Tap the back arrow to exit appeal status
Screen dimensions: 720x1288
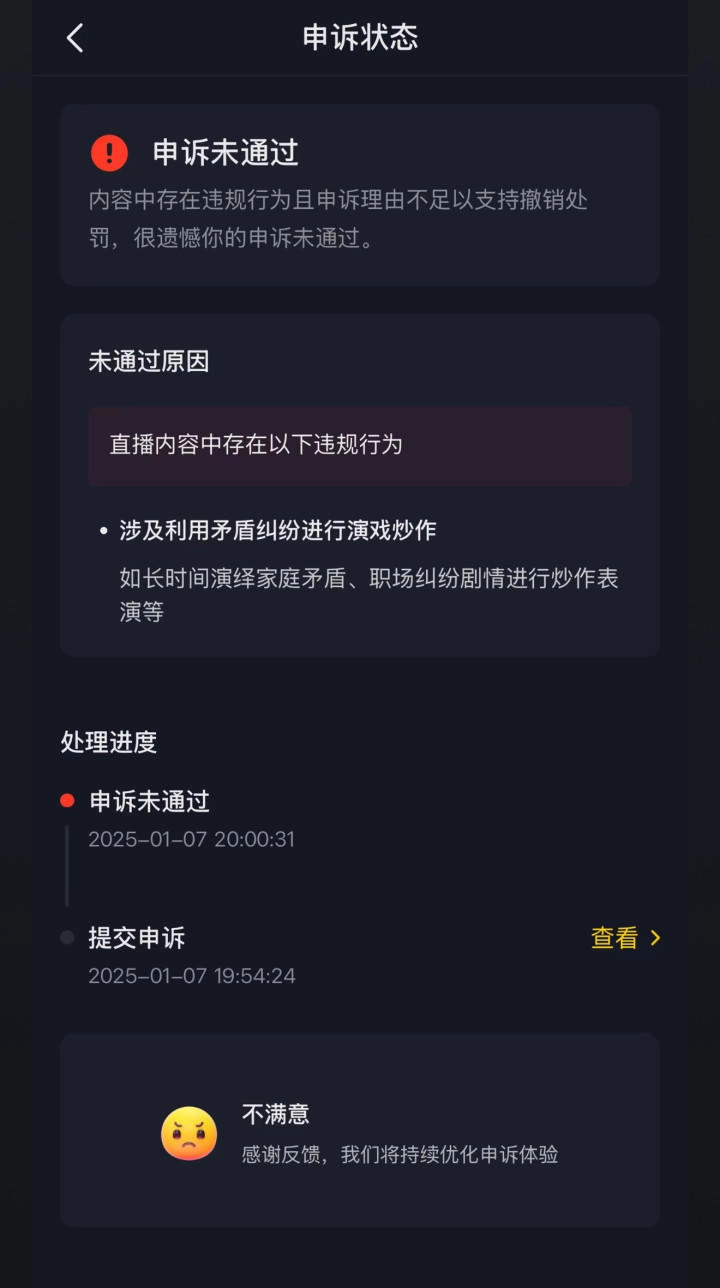(x=74, y=38)
